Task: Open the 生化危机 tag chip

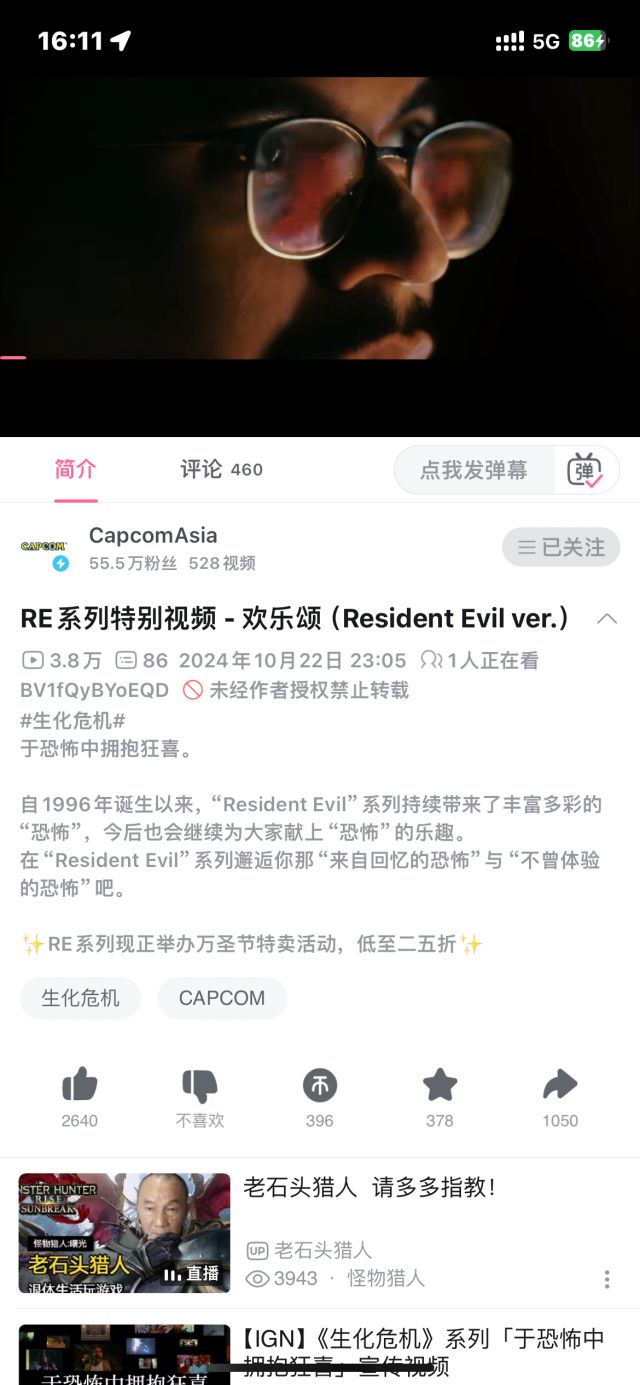Action: (80, 998)
